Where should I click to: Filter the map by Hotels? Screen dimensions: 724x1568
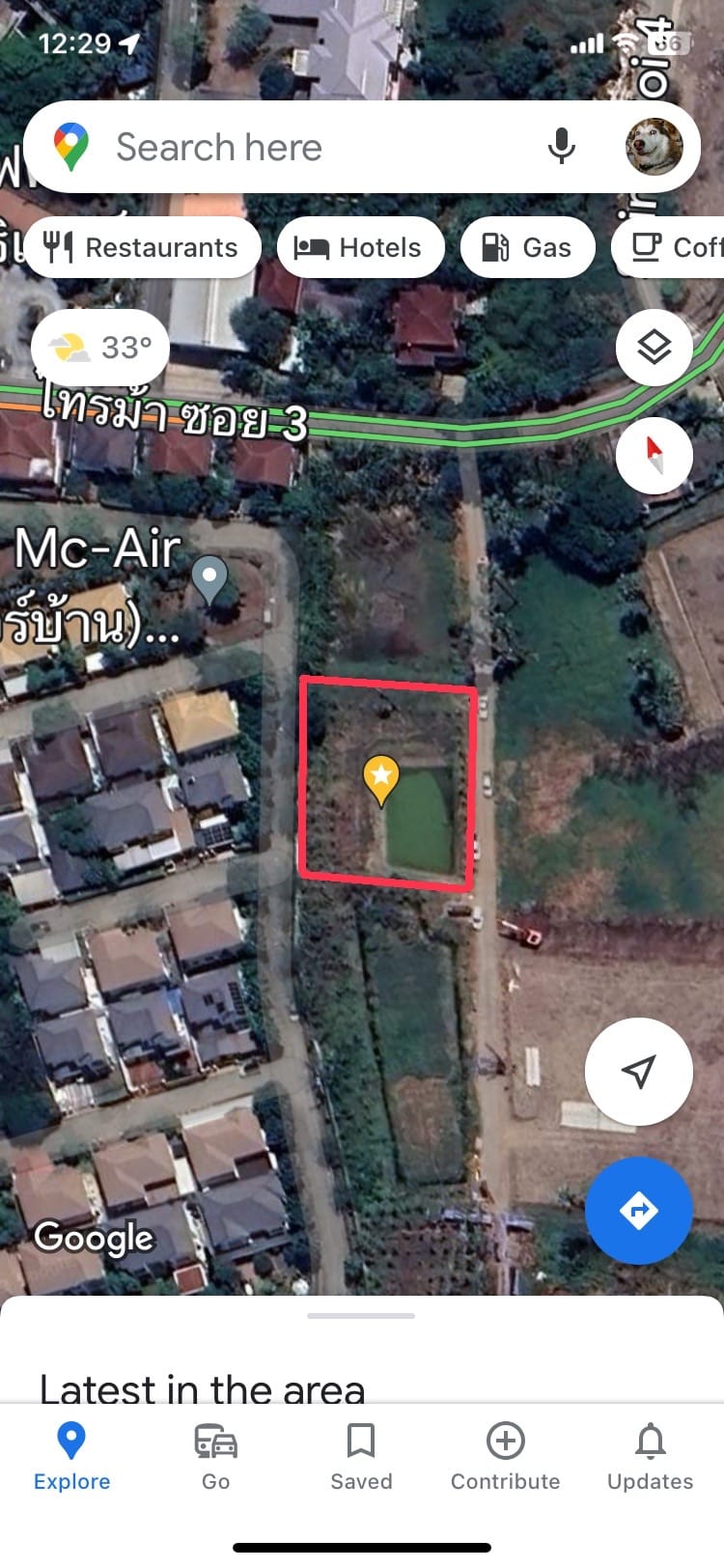tap(360, 248)
